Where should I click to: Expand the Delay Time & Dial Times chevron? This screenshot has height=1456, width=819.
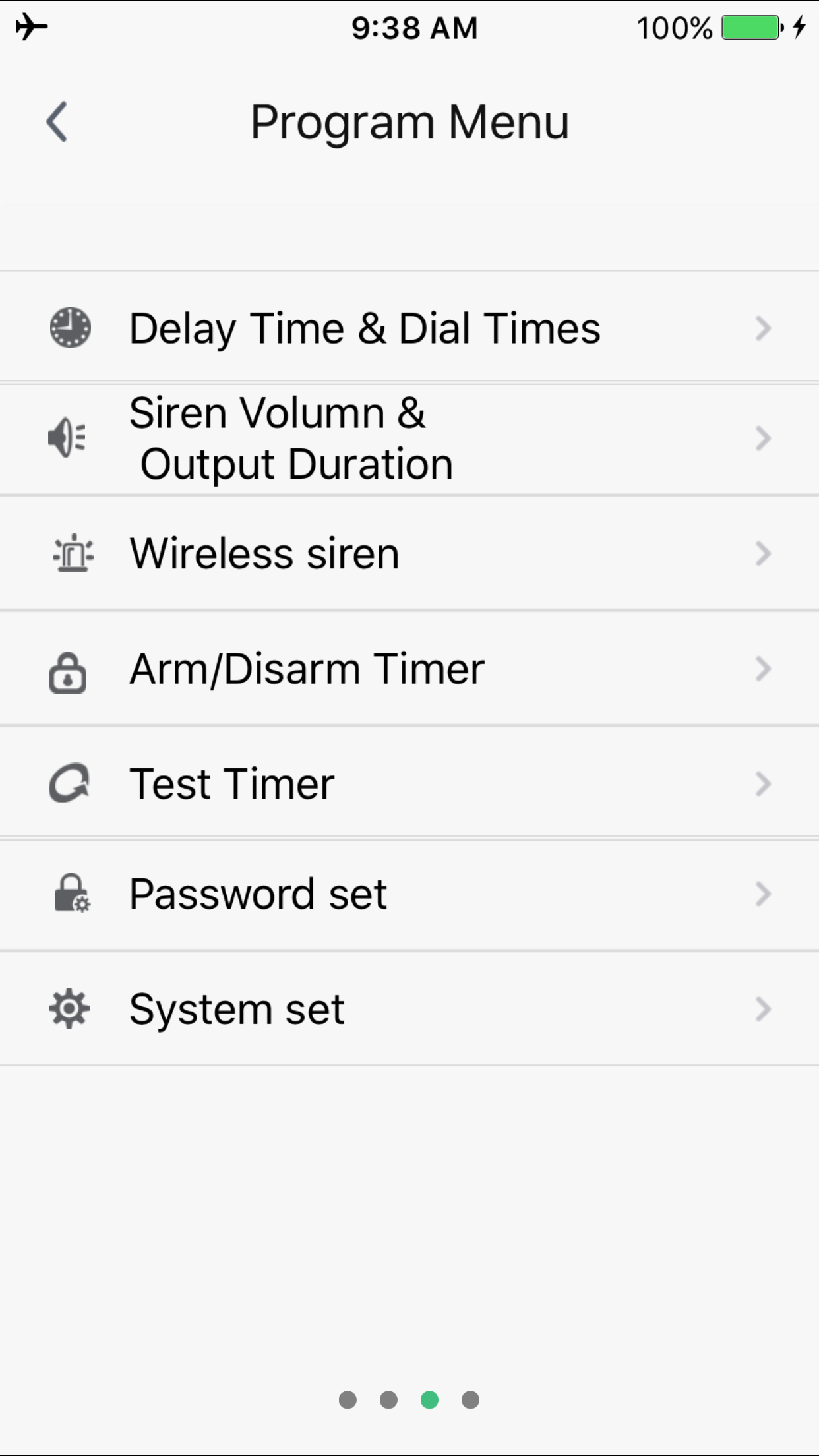point(763,328)
